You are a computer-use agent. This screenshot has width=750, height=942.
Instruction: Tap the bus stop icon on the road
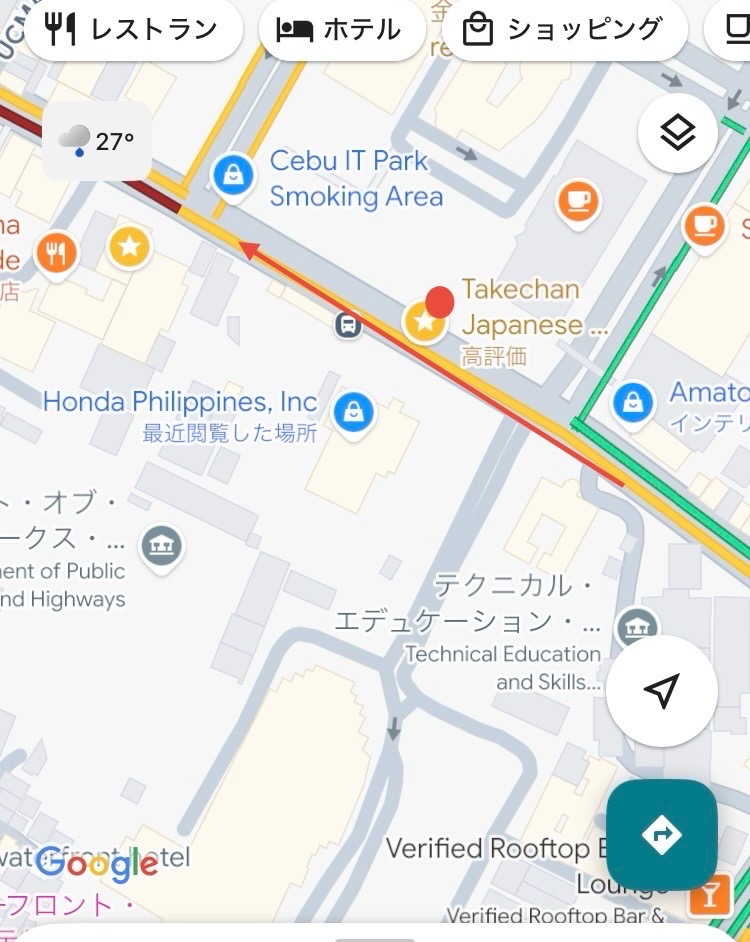click(348, 324)
